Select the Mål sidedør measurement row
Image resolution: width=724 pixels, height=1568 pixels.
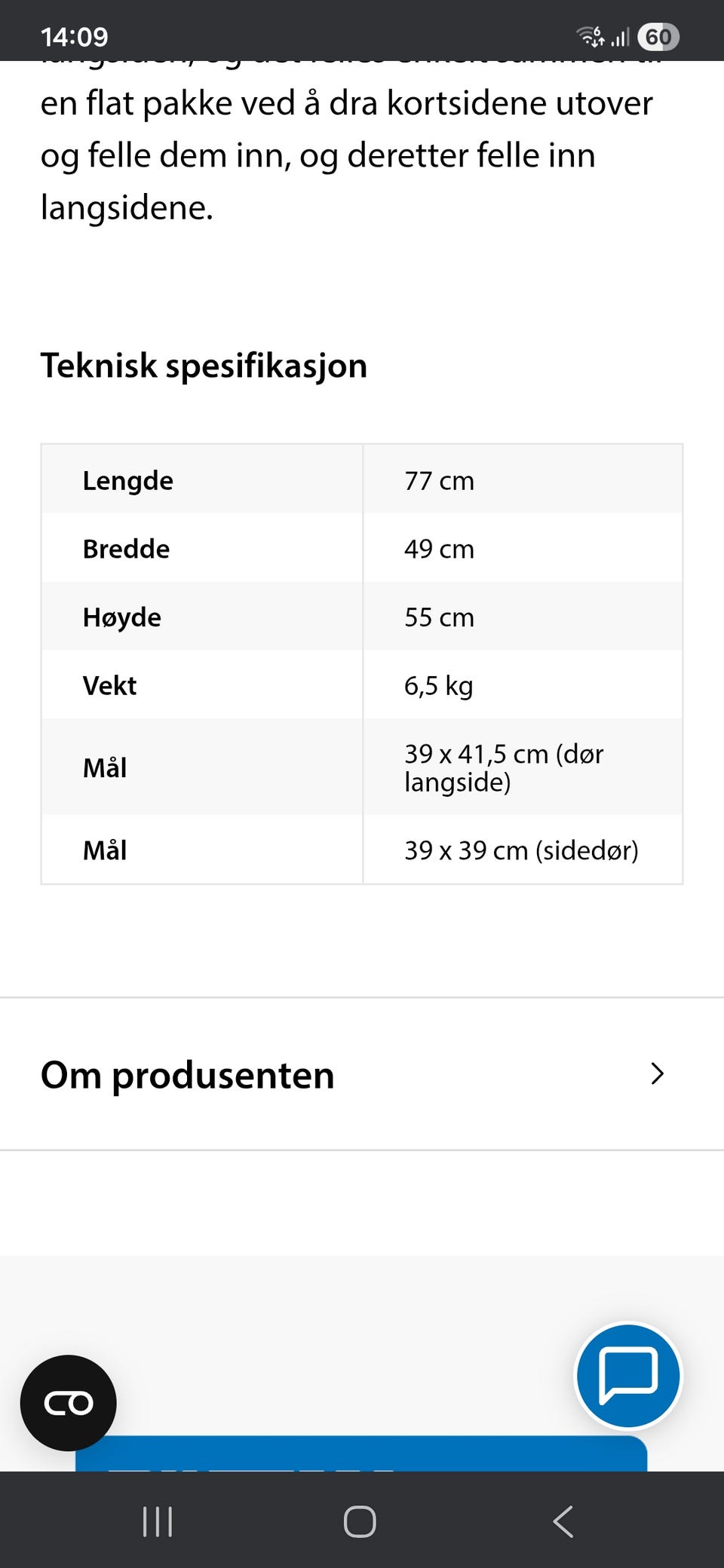(x=362, y=850)
